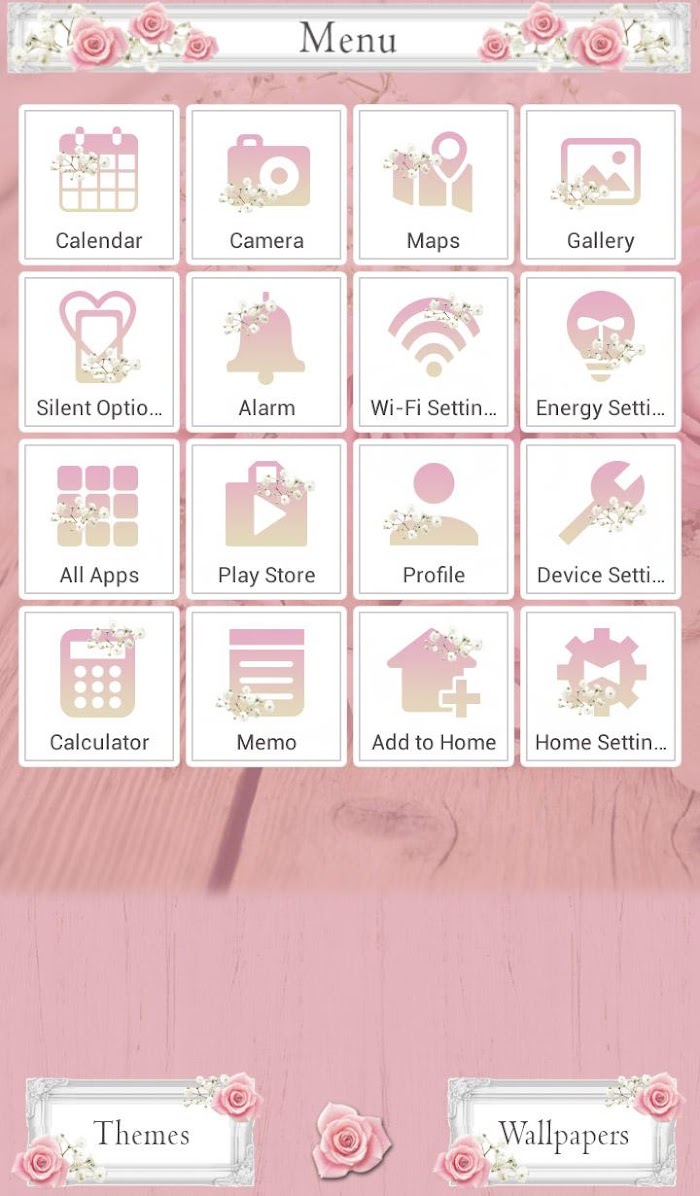Open the Calendar tile
700x1196 pixels.
pos(99,185)
